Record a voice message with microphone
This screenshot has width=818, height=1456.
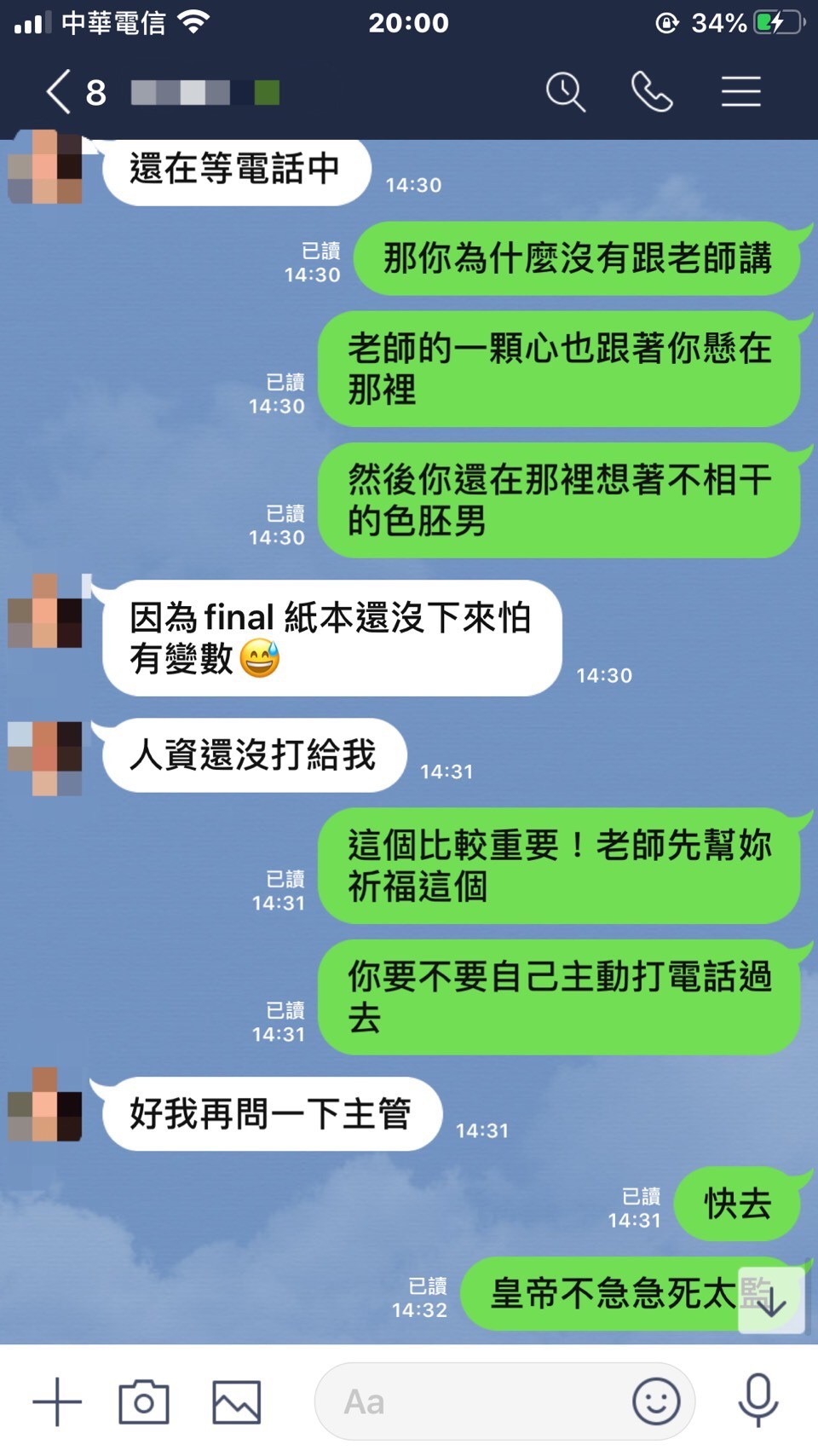(x=758, y=1401)
